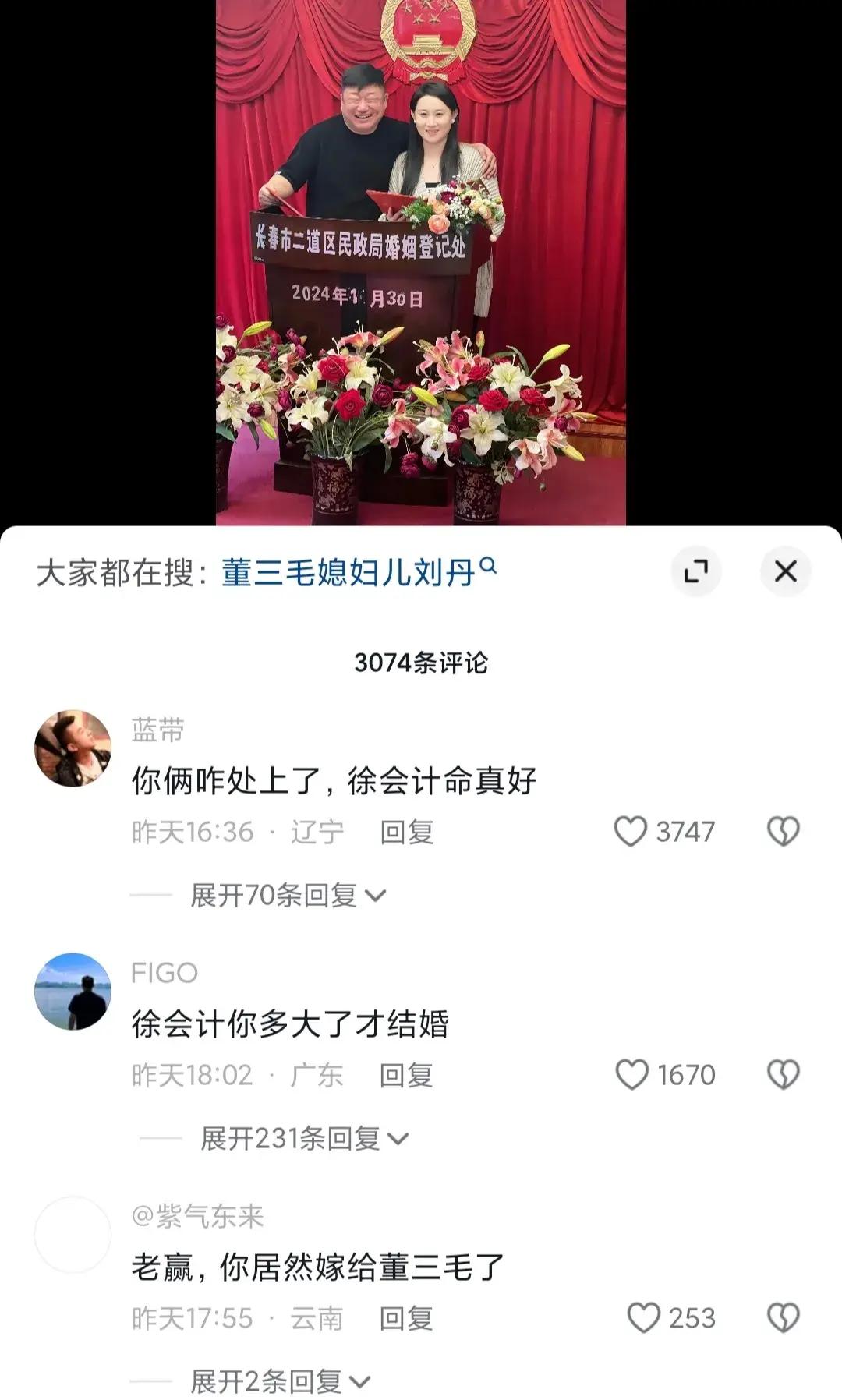842x1400 pixels.
Task: Open 紫气东来's user profile name
Action: pyautogui.click(x=198, y=1216)
